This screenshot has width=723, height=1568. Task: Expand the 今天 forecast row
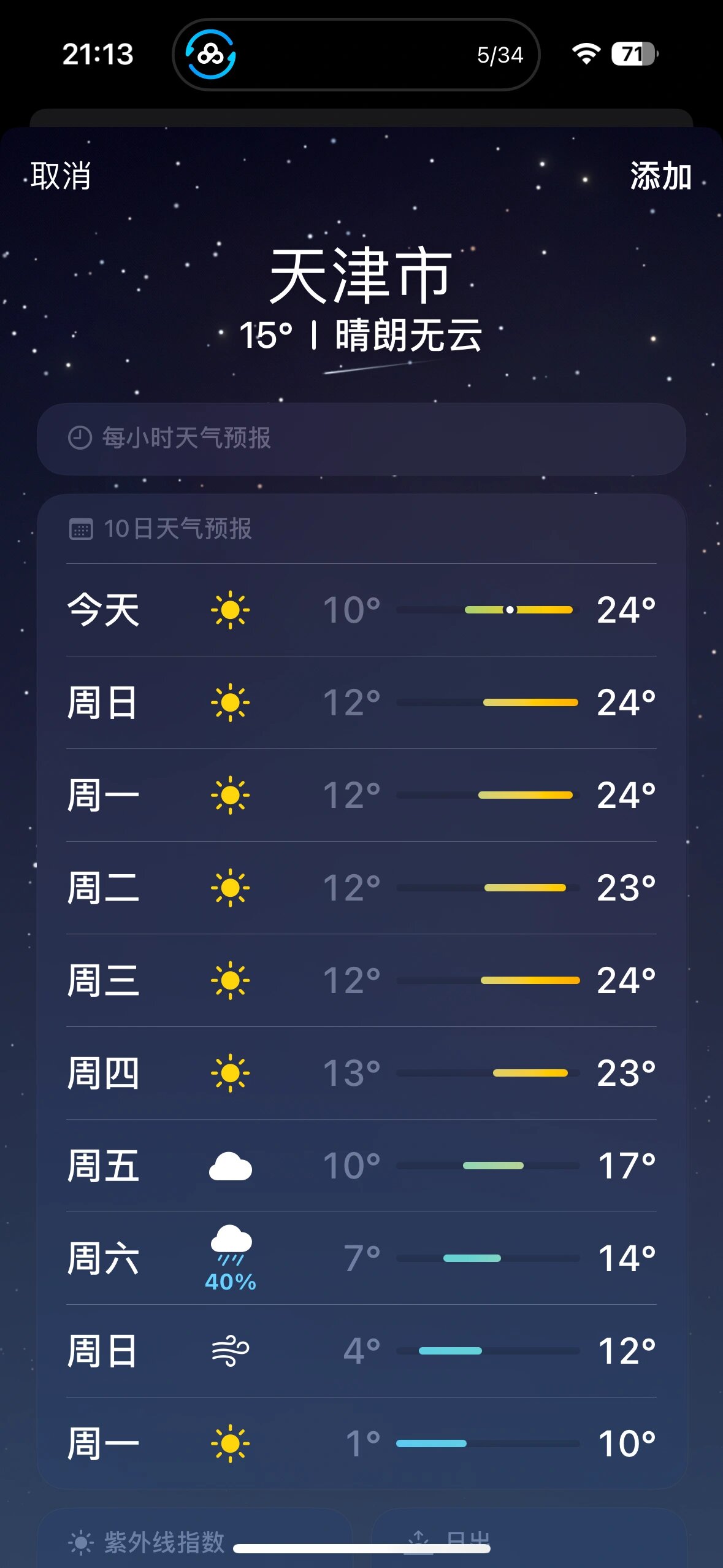tap(361, 610)
